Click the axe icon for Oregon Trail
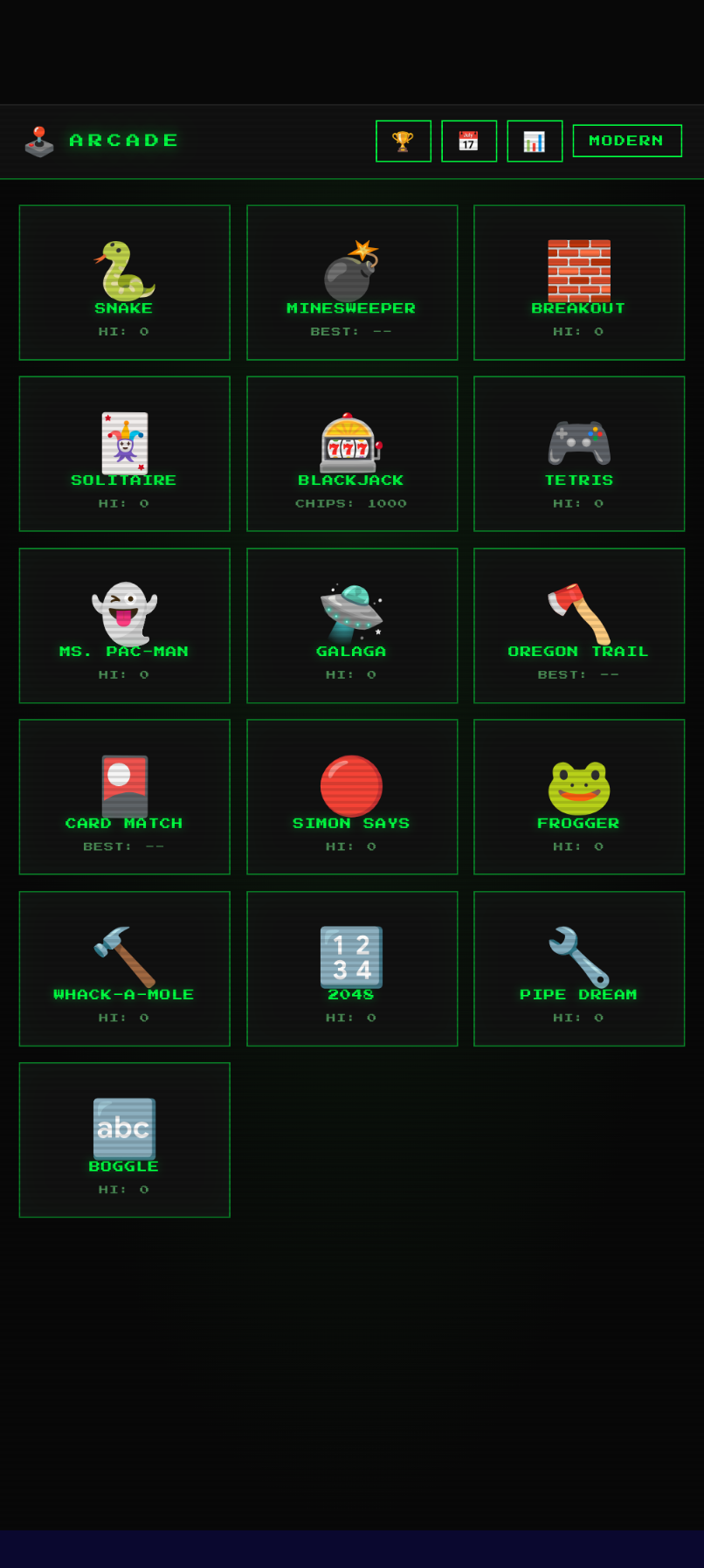The width and height of the screenshot is (704, 1568). [x=578, y=611]
